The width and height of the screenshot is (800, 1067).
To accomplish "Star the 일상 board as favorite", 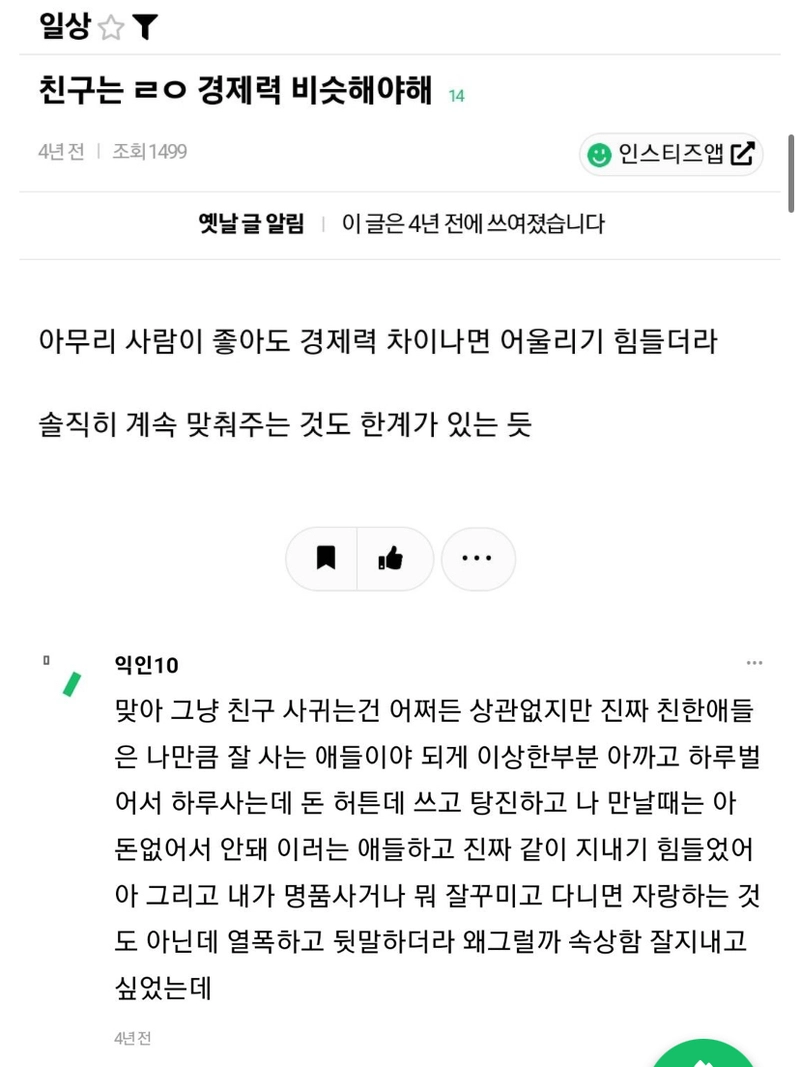I will (111, 28).
